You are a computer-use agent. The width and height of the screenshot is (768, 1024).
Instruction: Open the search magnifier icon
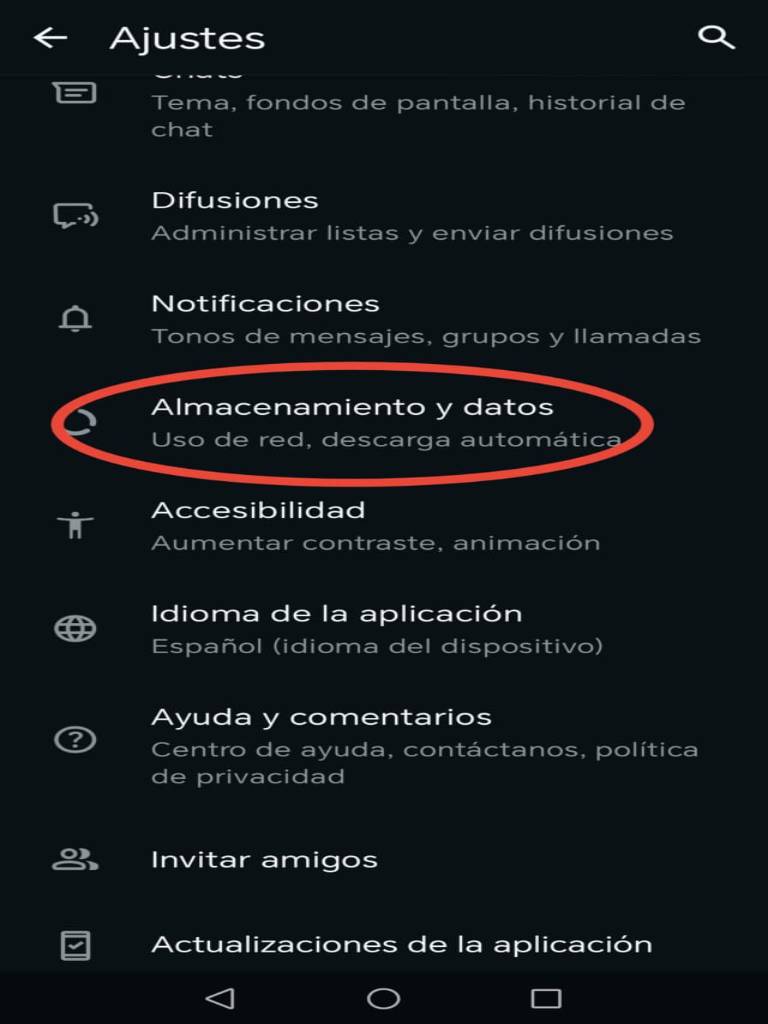click(716, 38)
